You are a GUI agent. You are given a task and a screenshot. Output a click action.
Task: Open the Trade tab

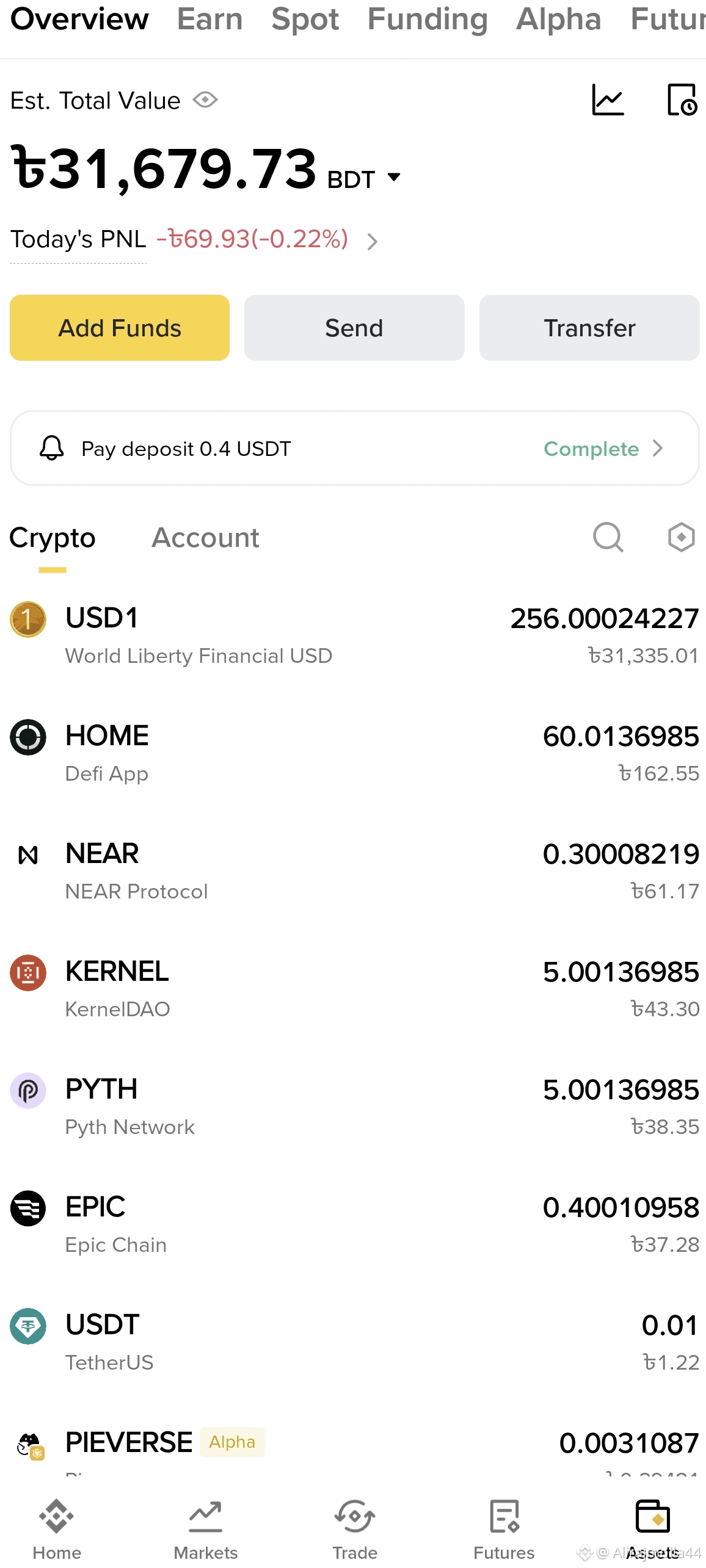point(354,1530)
